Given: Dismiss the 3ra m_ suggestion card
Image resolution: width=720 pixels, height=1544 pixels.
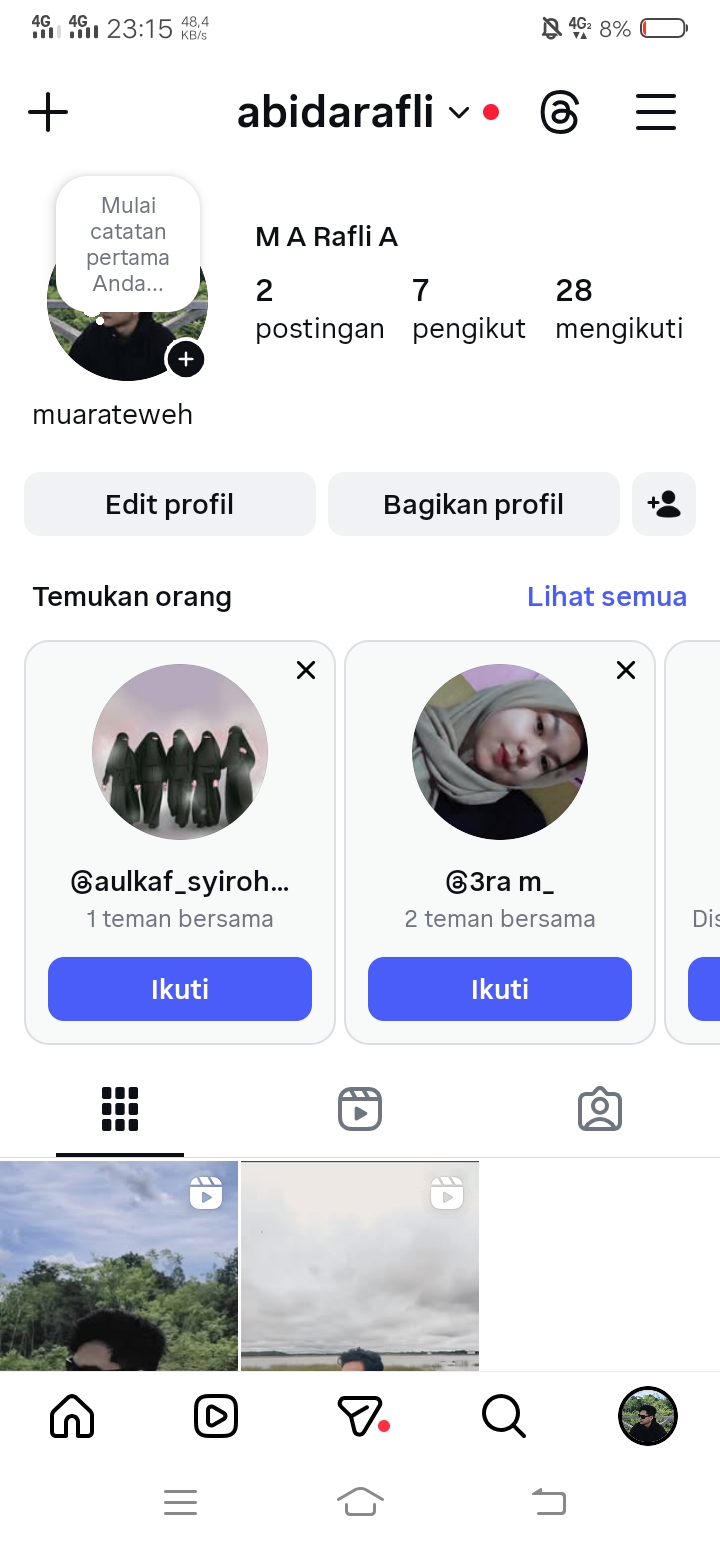Looking at the screenshot, I should [x=626, y=670].
